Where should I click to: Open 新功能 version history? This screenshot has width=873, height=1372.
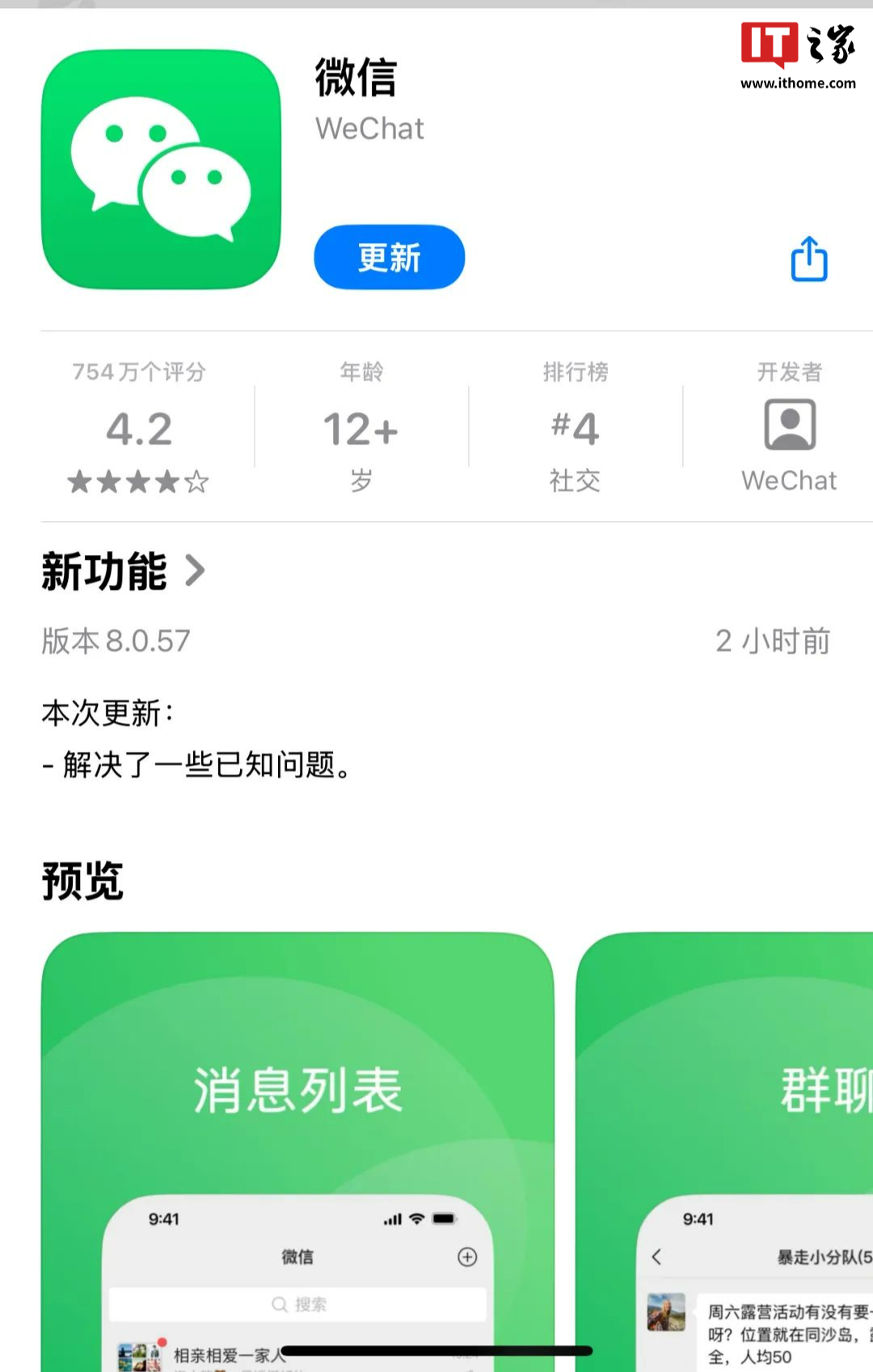(x=123, y=571)
